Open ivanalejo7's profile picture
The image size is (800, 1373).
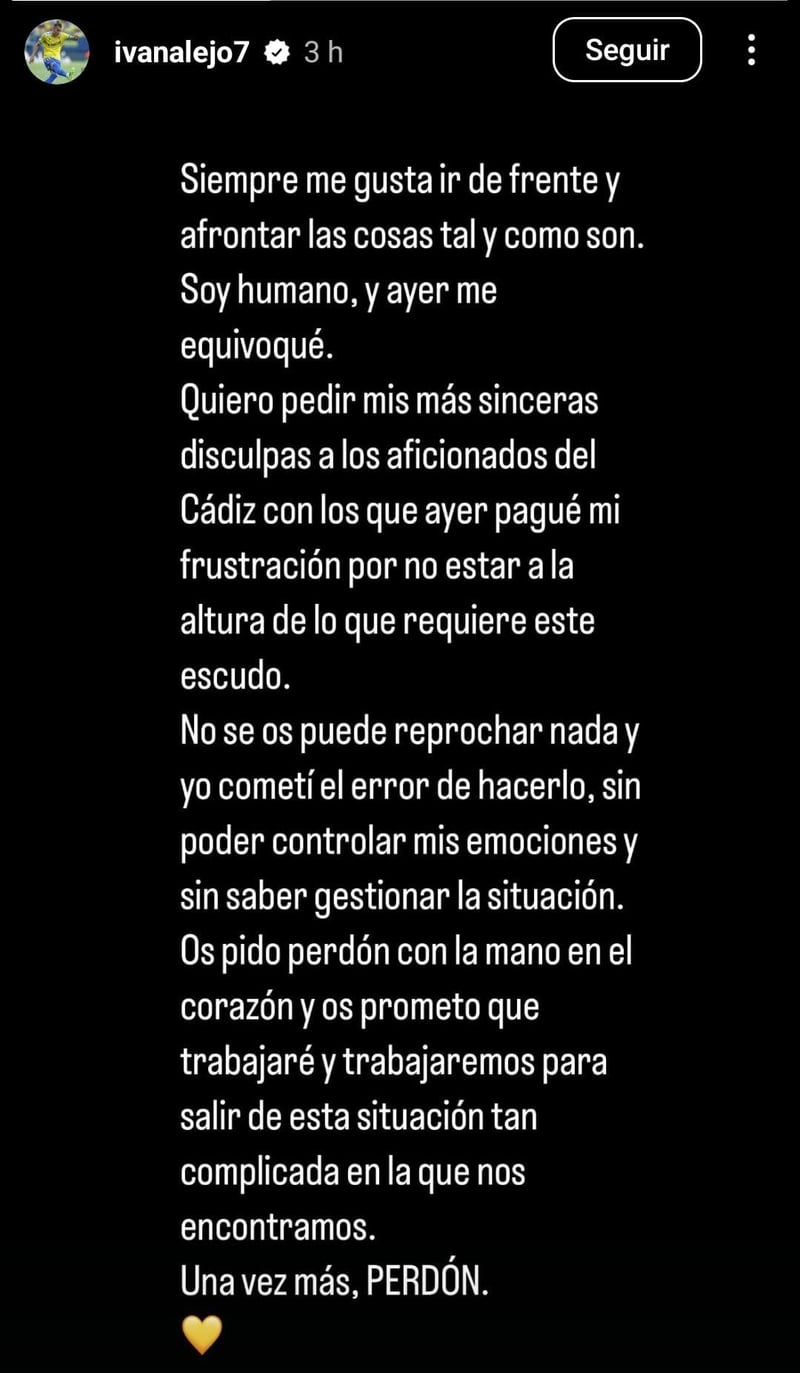(57, 52)
